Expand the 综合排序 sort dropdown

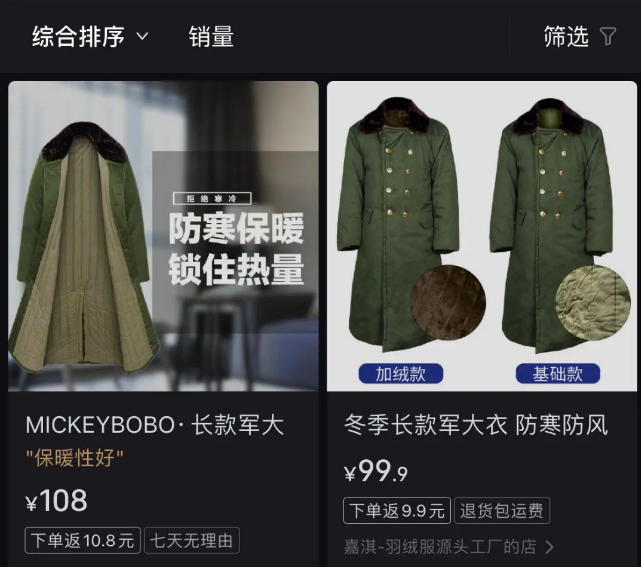tap(90, 37)
